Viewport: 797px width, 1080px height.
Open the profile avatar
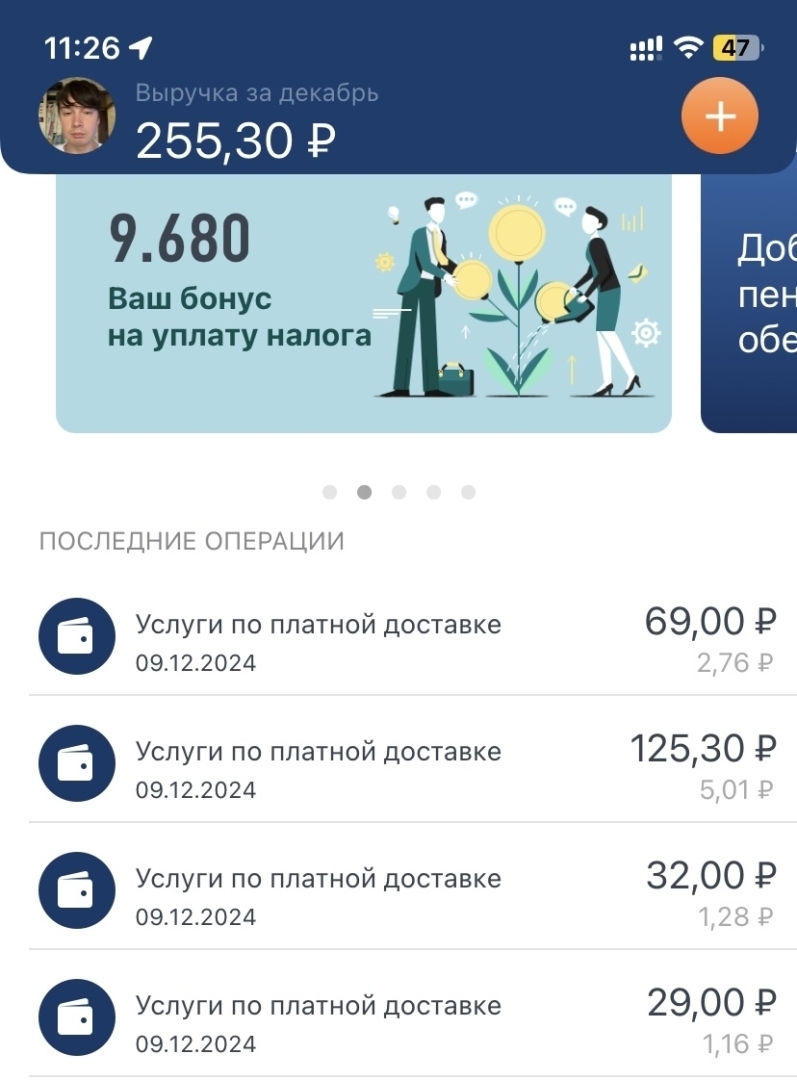(x=76, y=116)
